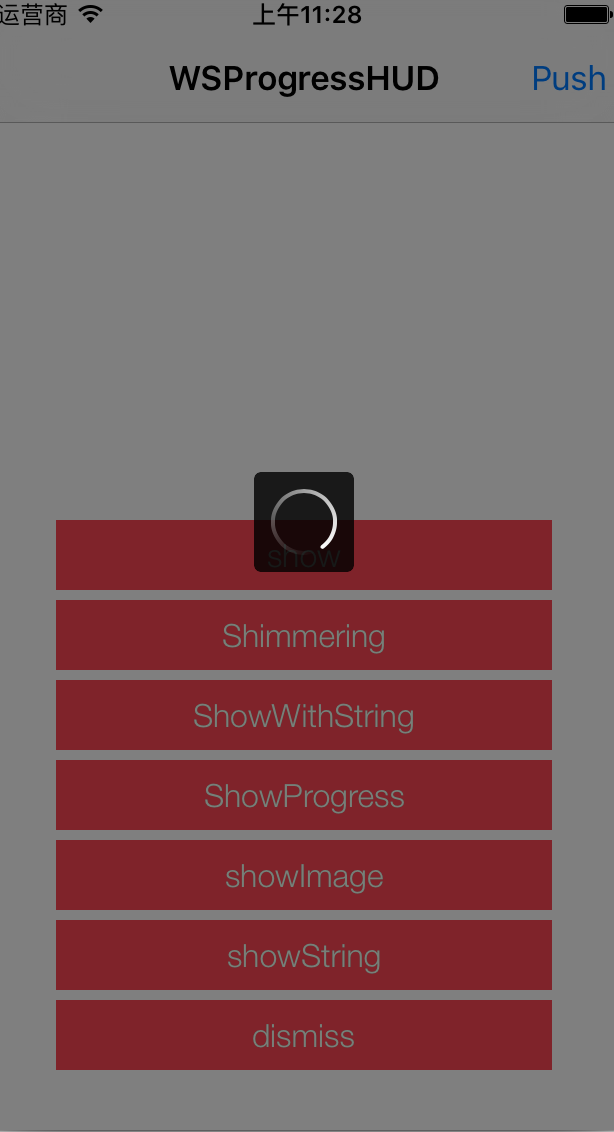This screenshot has height=1132, width=614.
Task: Dismiss the HUD with dismiss button
Action: [303, 1035]
